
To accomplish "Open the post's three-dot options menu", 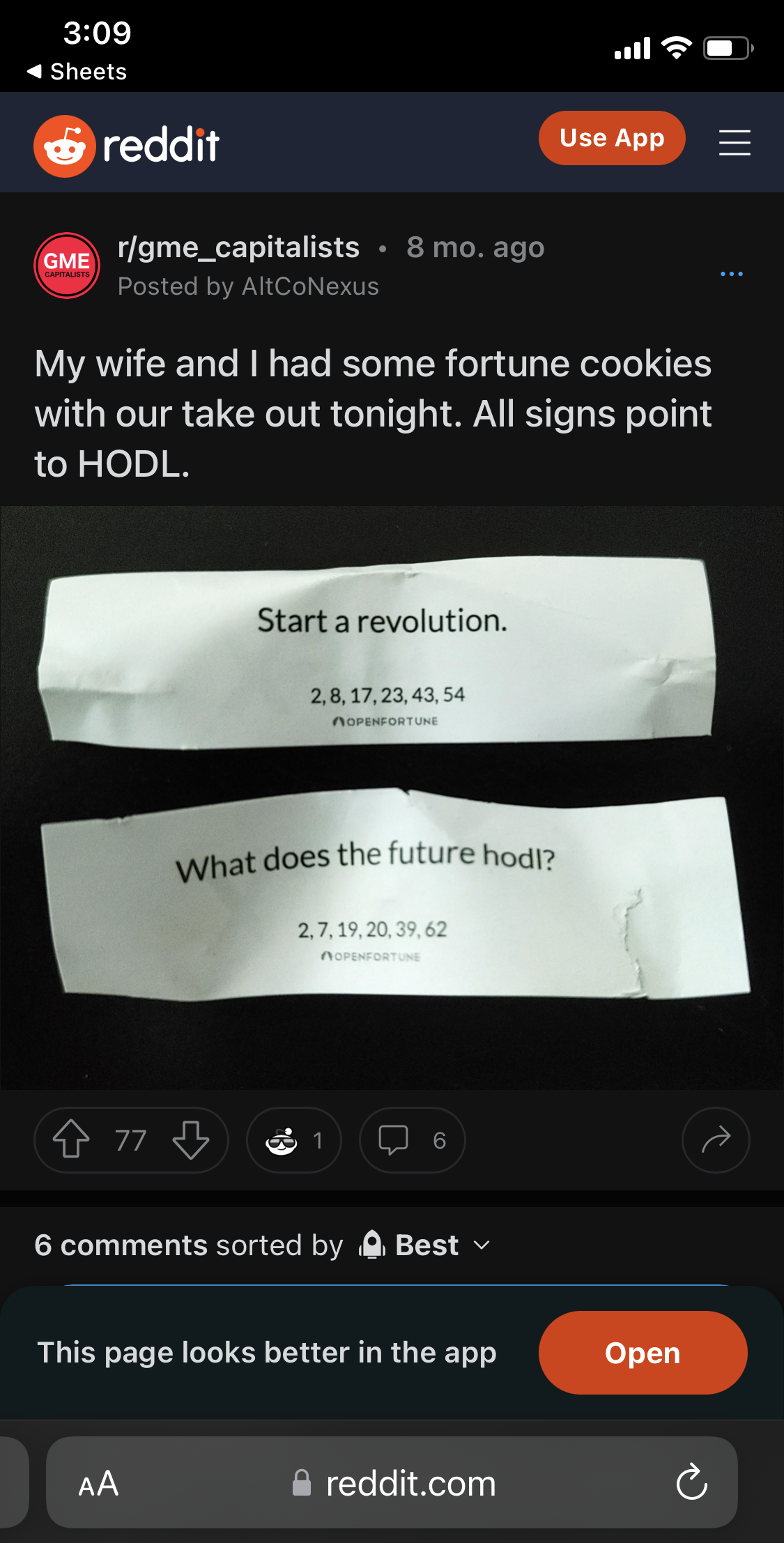I will [x=731, y=274].
